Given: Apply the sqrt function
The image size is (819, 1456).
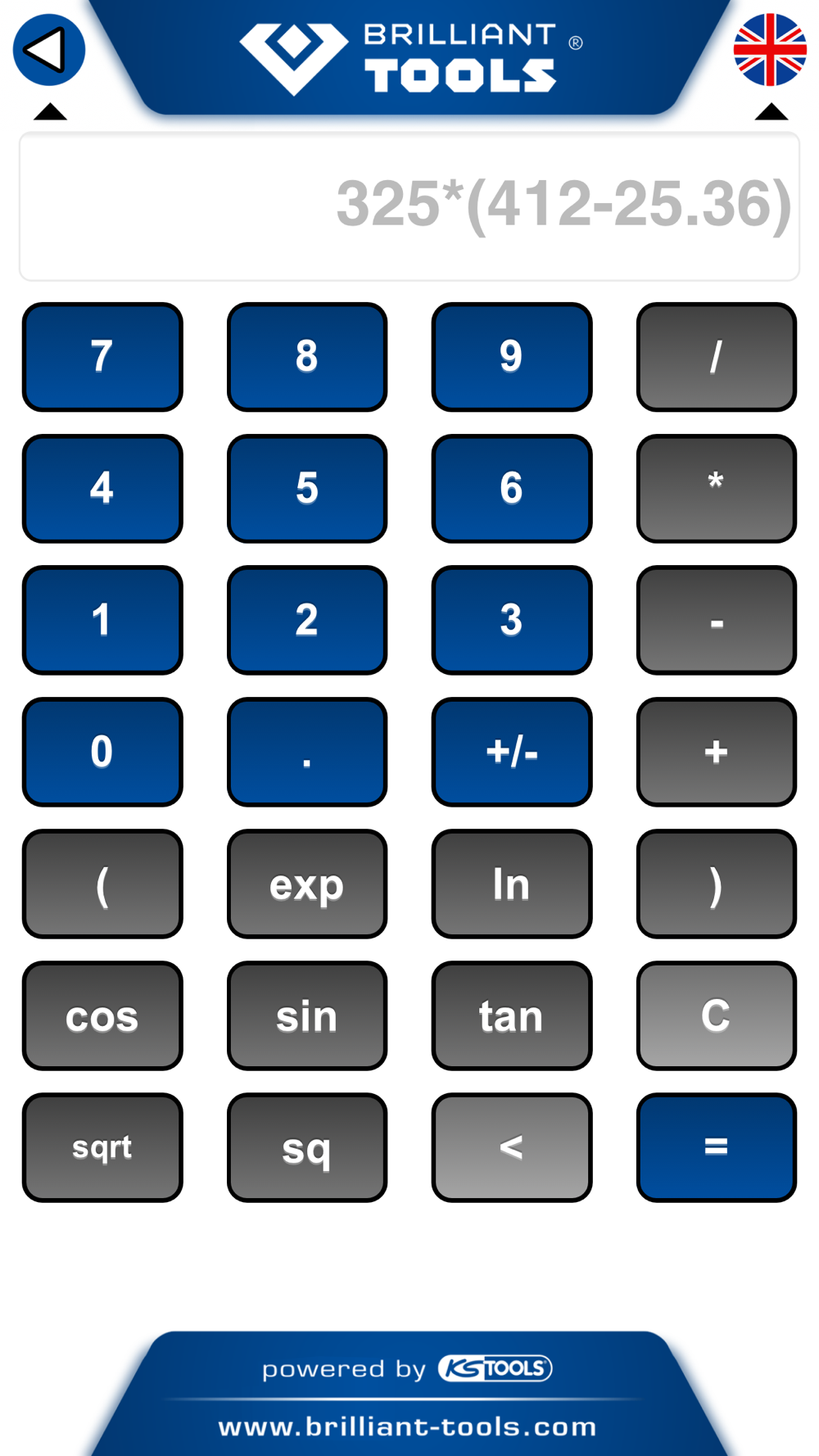Looking at the screenshot, I should pos(102,1147).
